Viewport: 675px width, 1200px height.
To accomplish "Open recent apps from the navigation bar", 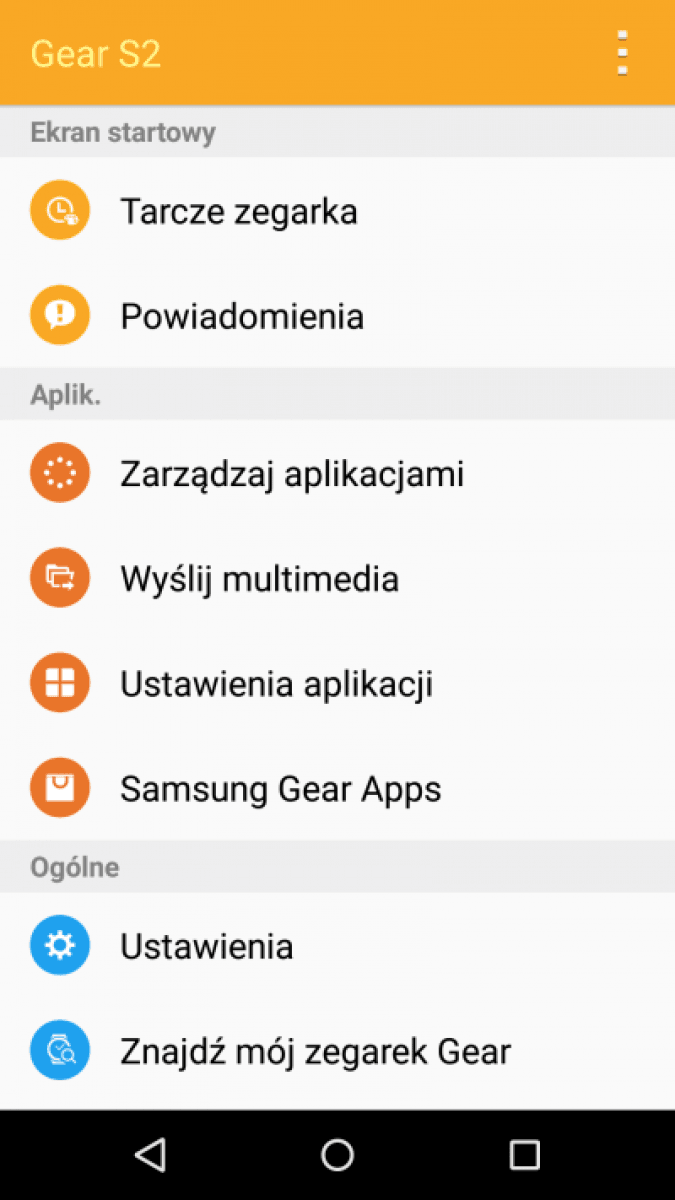I will (524, 1155).
